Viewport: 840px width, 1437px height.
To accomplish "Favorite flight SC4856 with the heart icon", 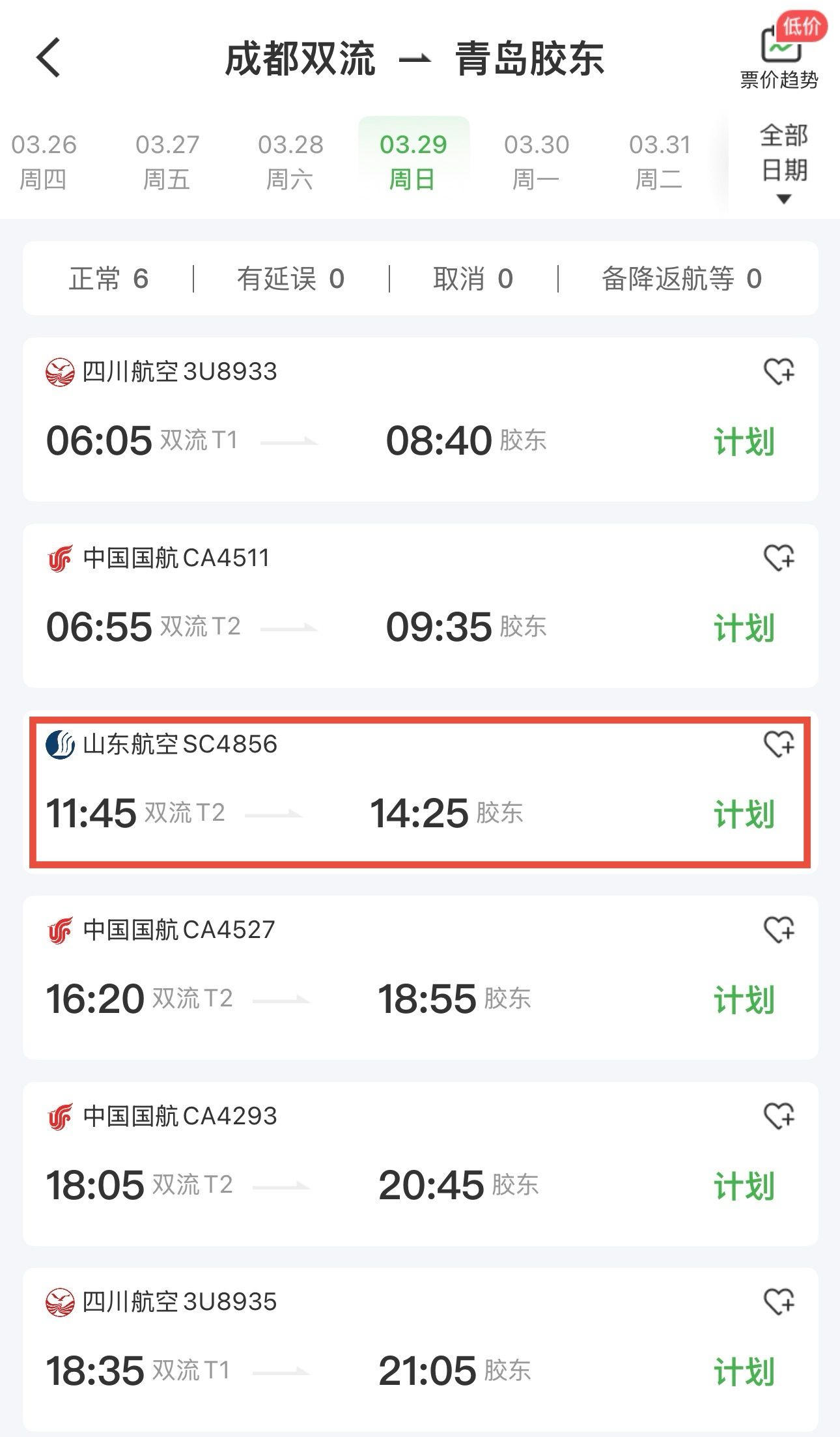I will 779,743.
